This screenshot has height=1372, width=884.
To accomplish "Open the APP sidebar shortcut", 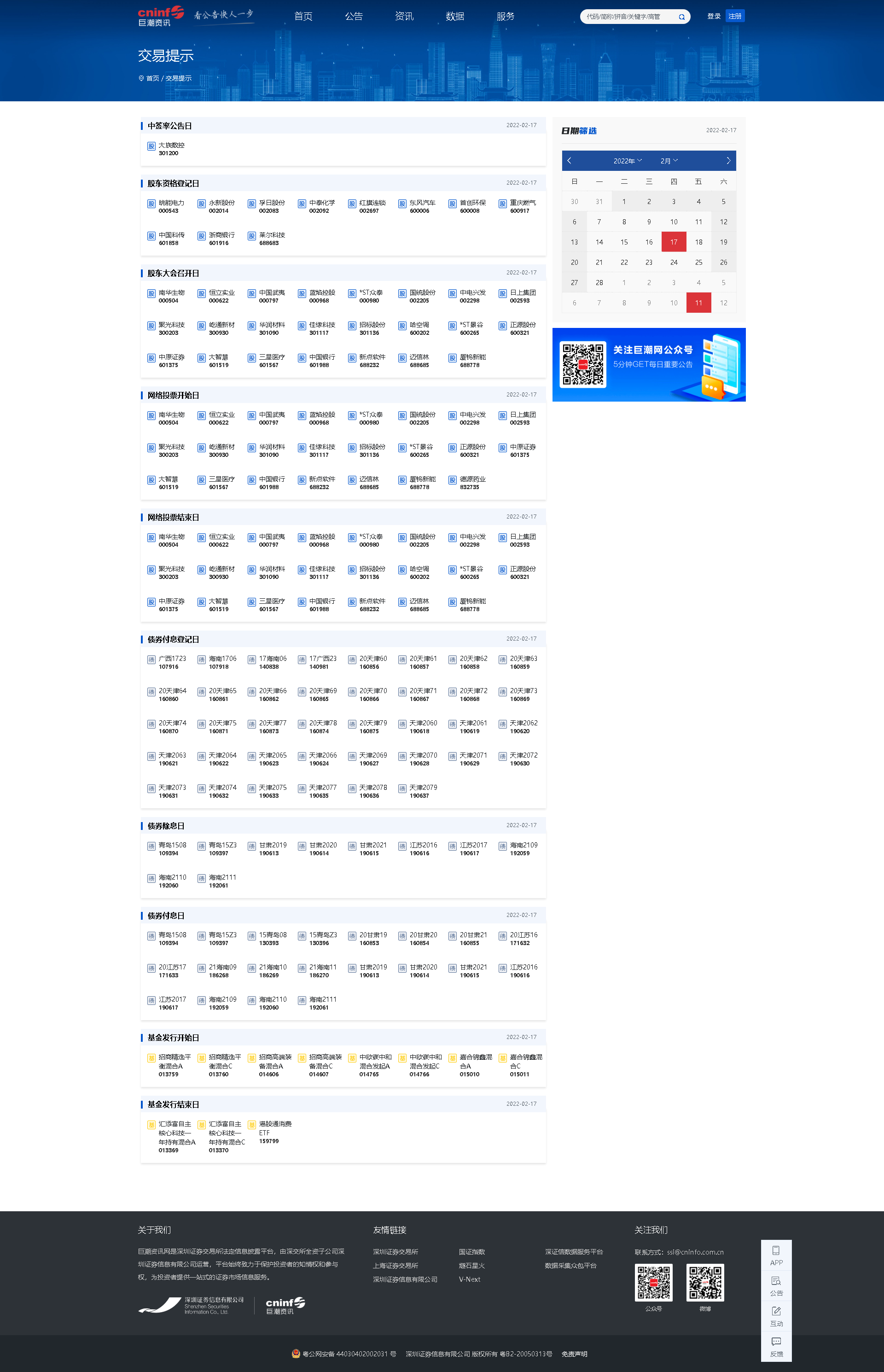I will tap(776, 1255).
